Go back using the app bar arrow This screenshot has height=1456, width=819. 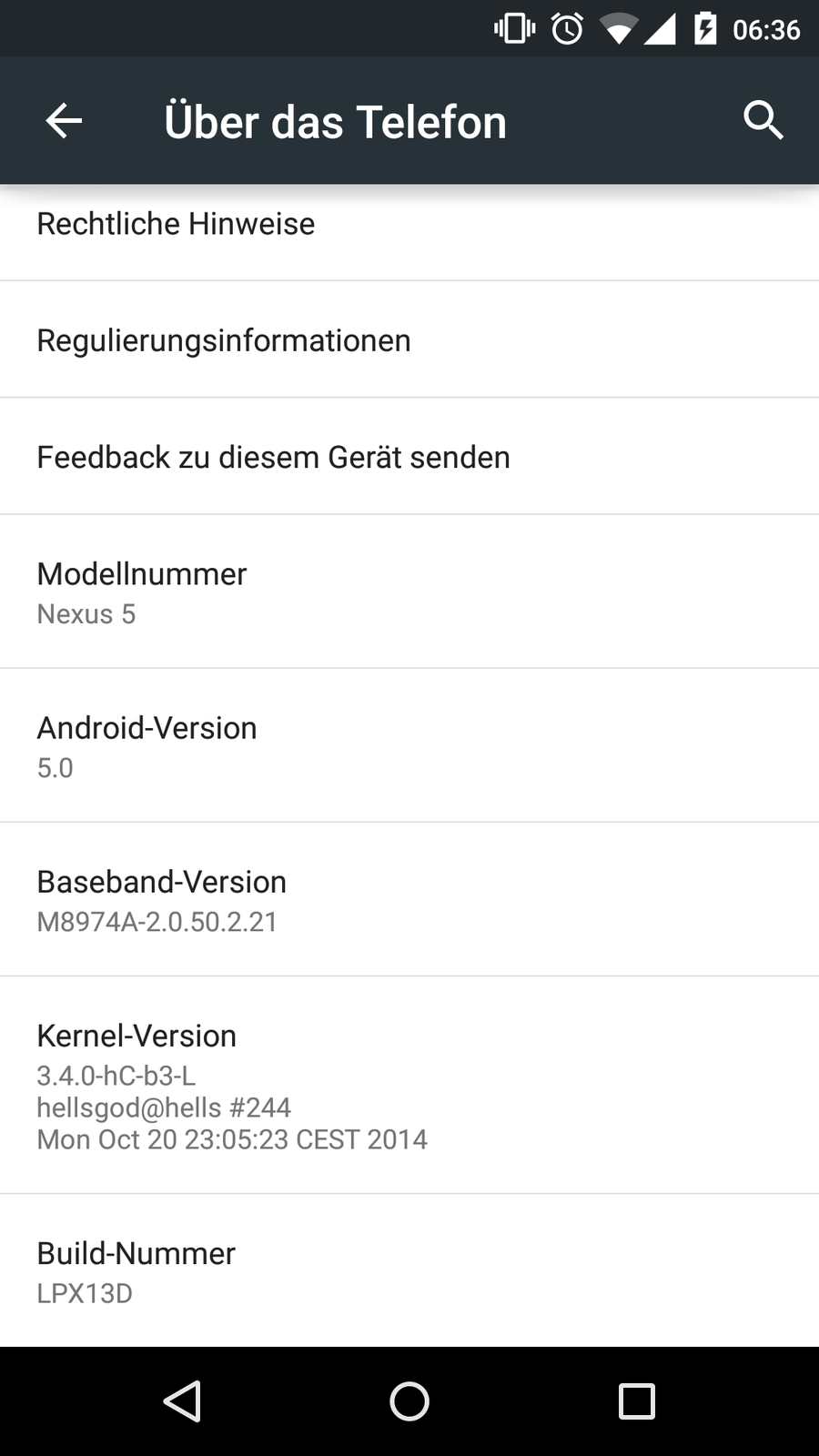[x=64, y=121]
